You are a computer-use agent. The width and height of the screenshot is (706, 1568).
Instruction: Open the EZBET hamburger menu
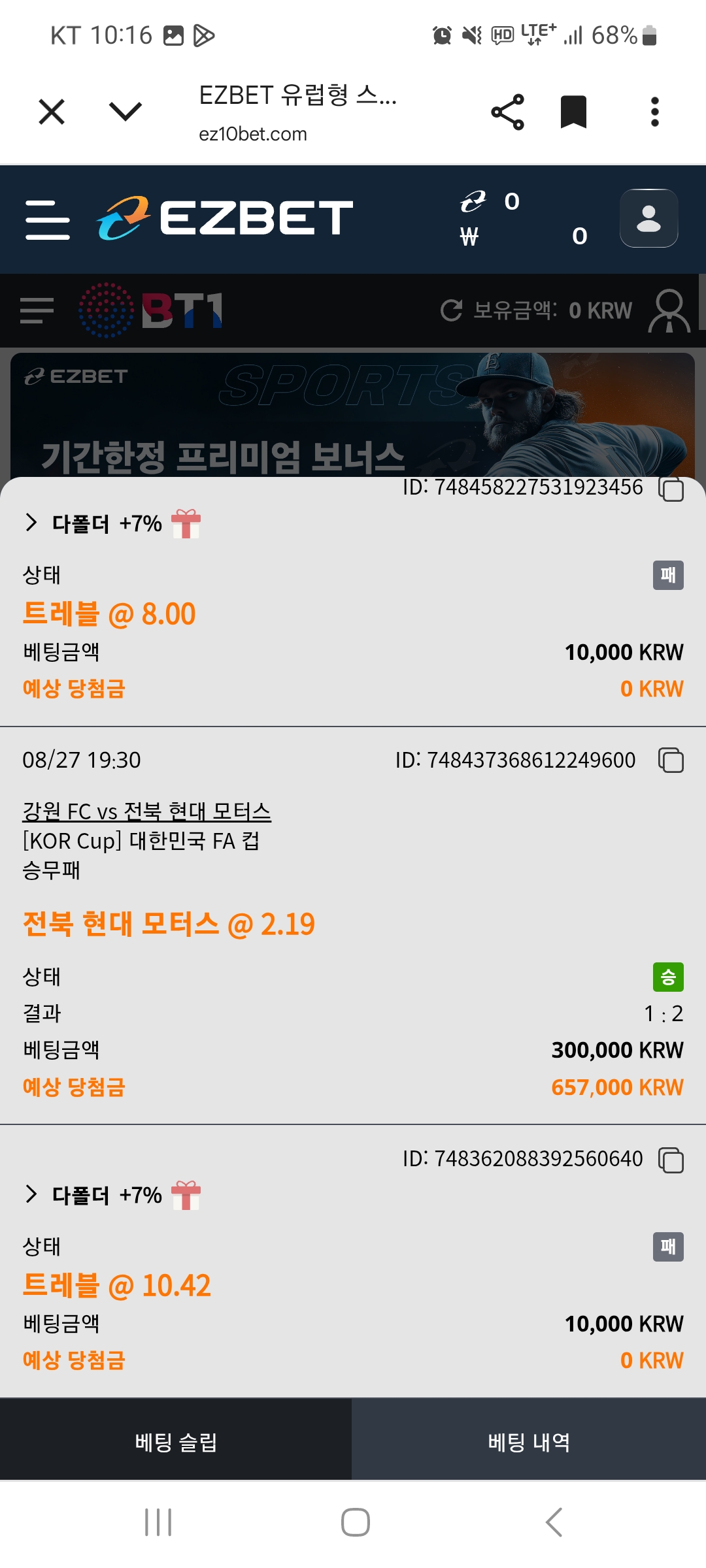pyautogui.click(x=48, y=220)
